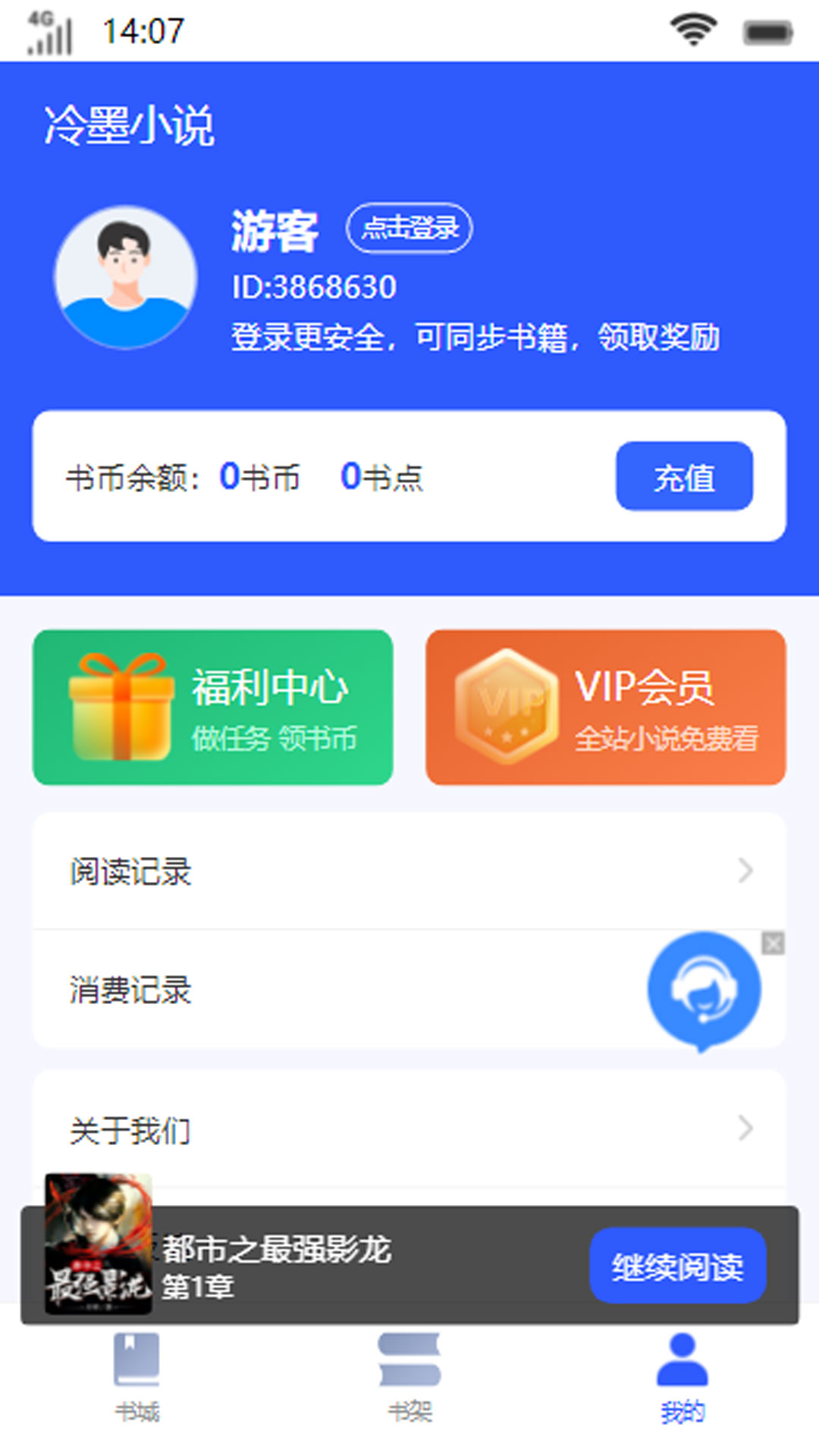
Task: Open the 消费记录 row
Action: coord(129,990)
